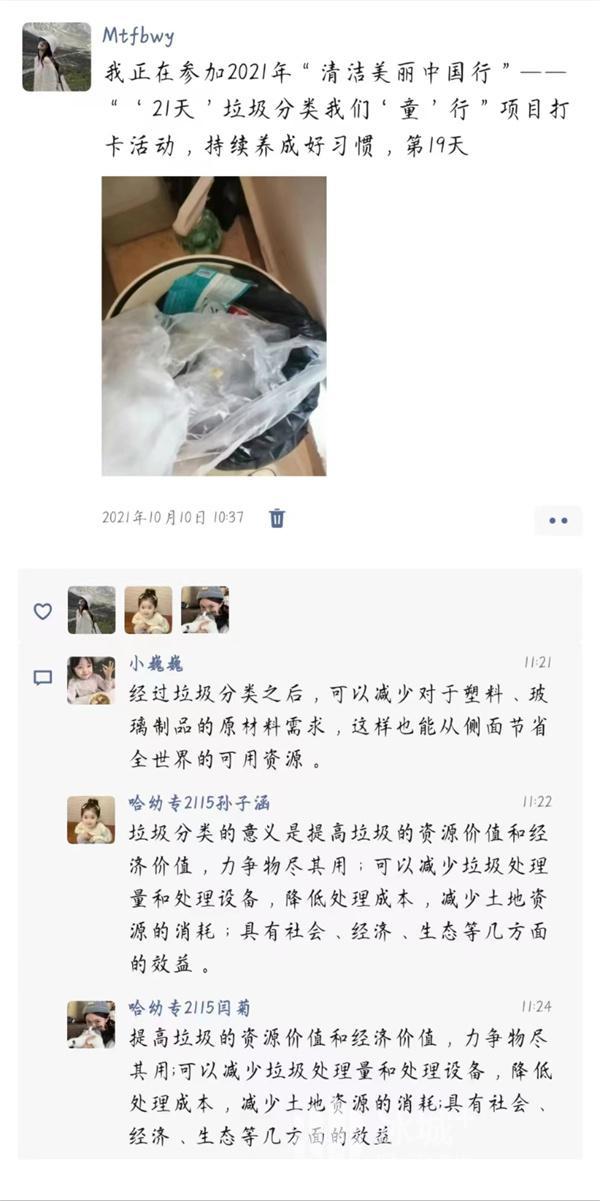Viewport: 600px width, 1201px height.
Task: Open 哈幼专2115孙子涵's profile name
Action: click(x=199, y=803)
